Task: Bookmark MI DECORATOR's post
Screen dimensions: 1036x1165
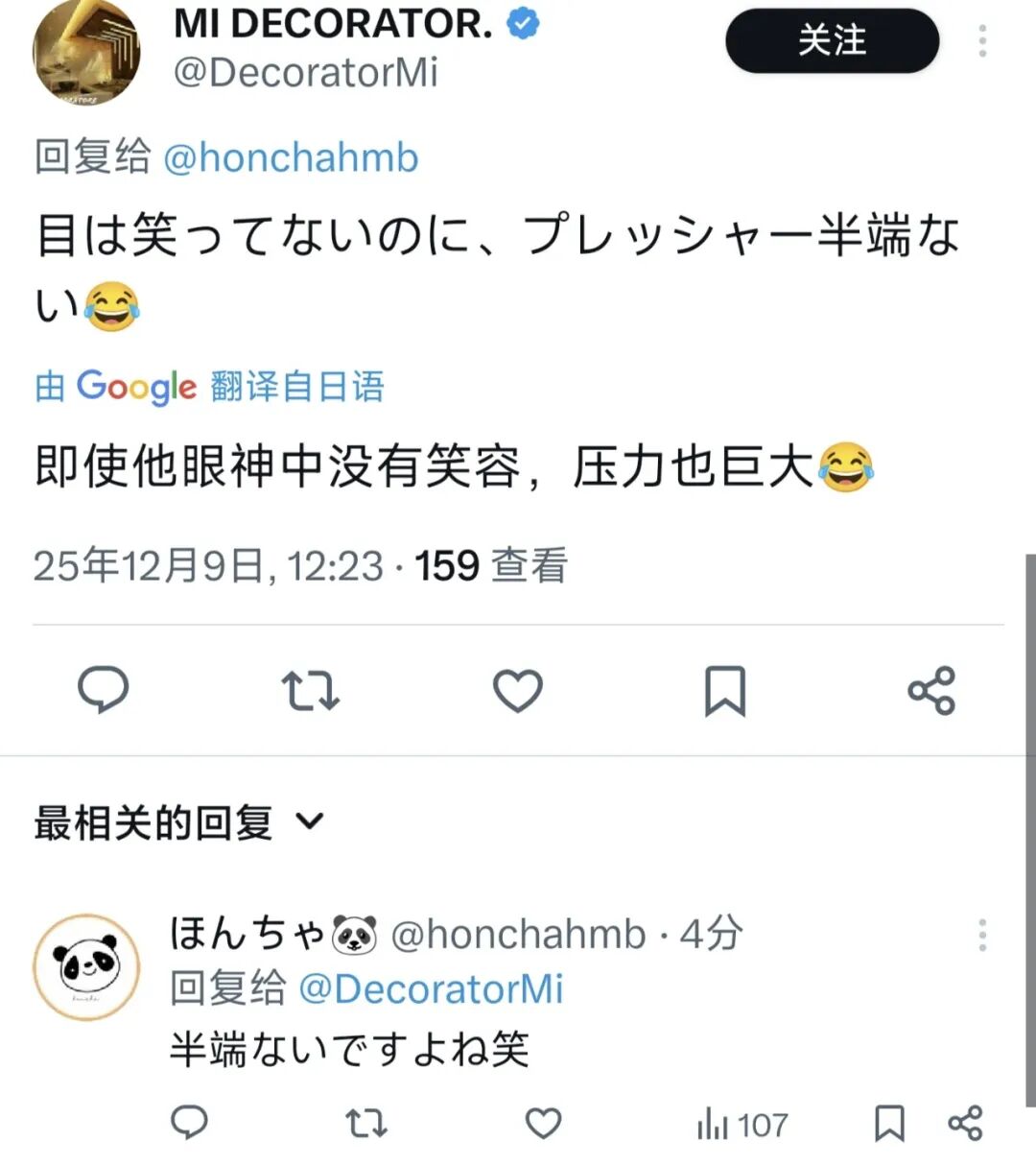Action: tap(725, 690)
